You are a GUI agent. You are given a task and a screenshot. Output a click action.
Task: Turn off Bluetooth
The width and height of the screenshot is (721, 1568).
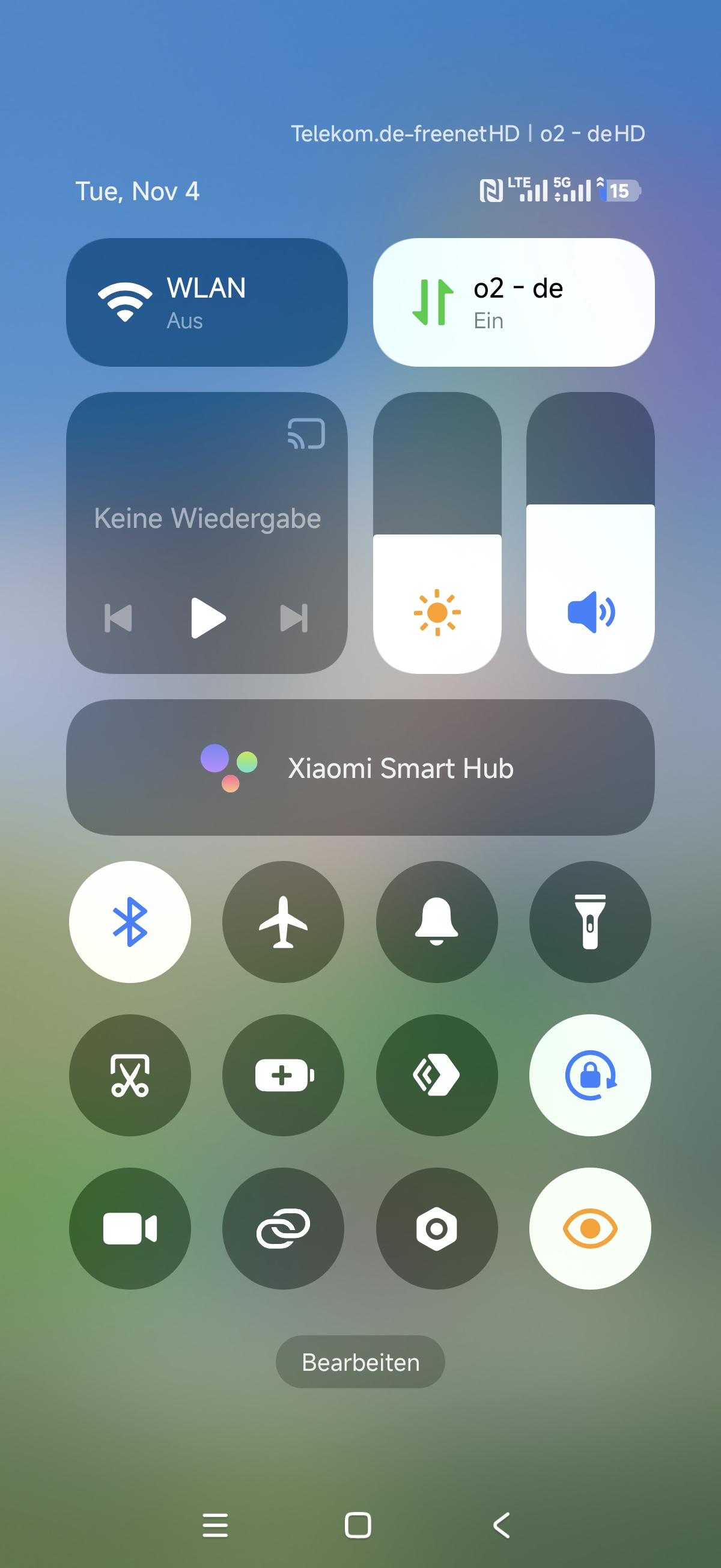tap(130, 922)
